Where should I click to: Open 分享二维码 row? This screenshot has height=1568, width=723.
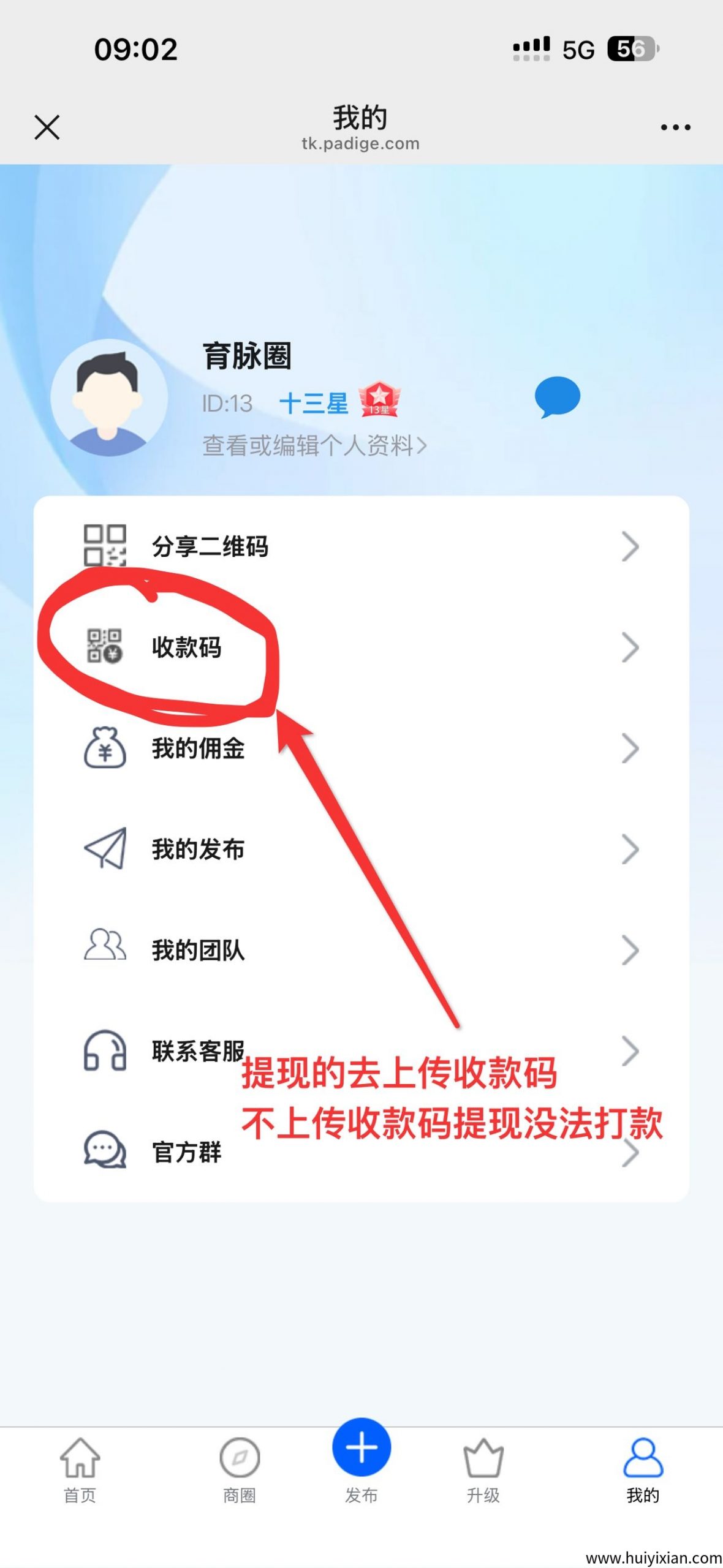pos(362,546)
